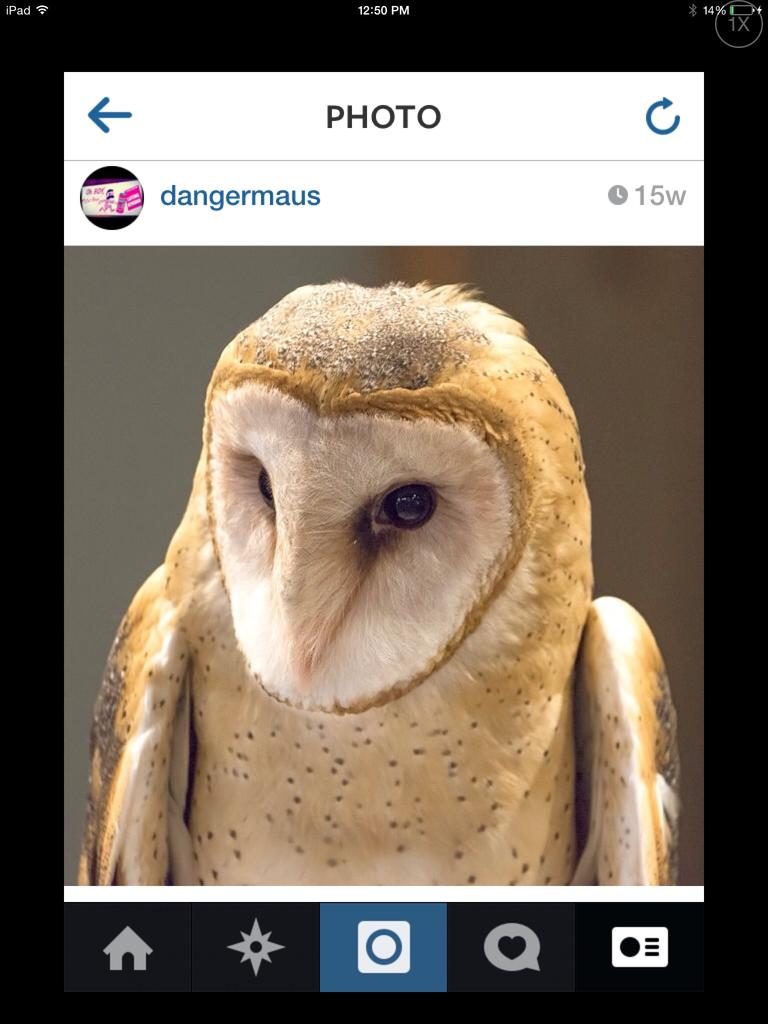Select the Camera tab
Image resolution: width=768 pixels, height=1024 pixels.
tap(384, 948)
